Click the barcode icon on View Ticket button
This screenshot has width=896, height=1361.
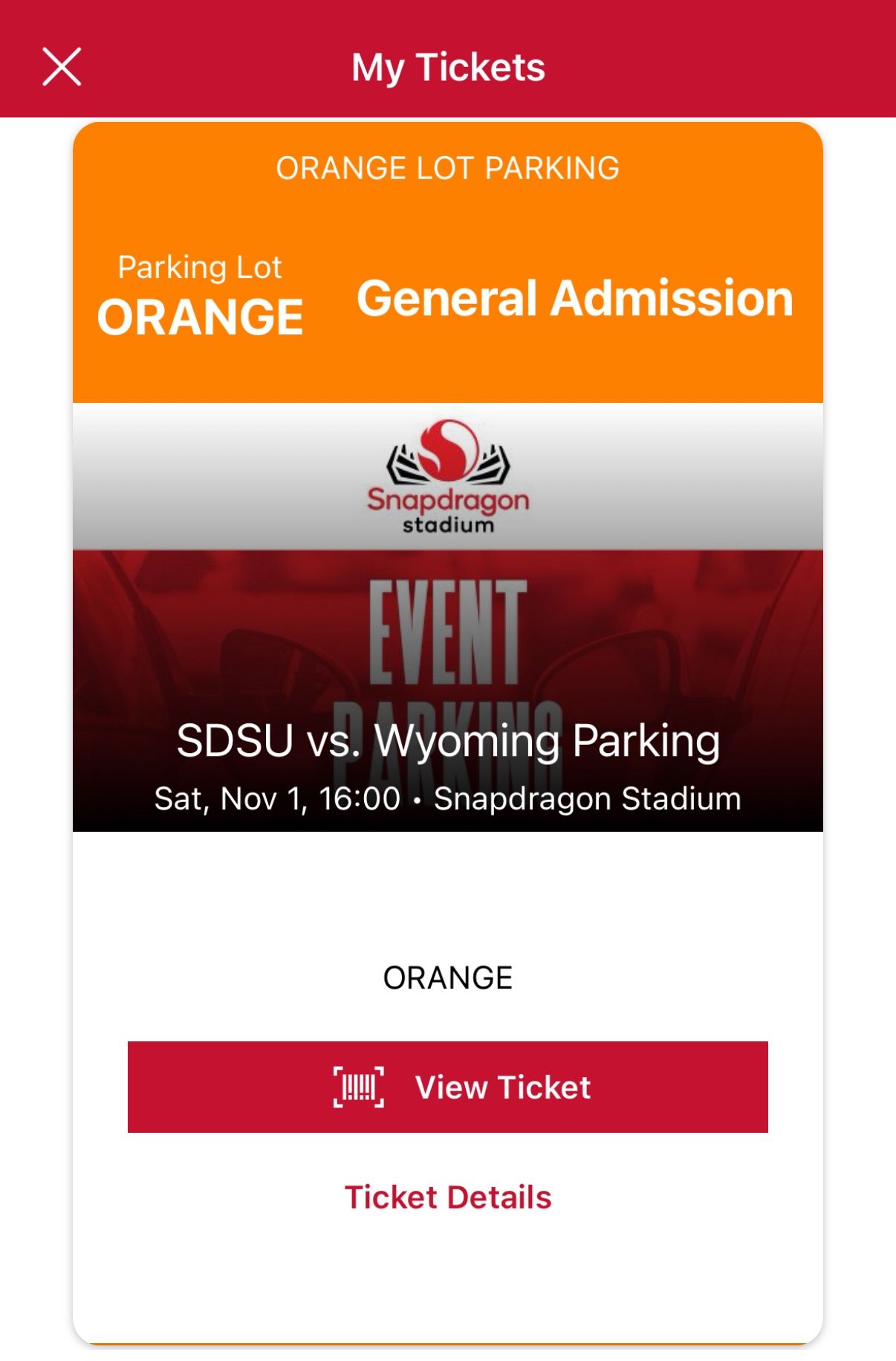click(x=360, y=1087)
